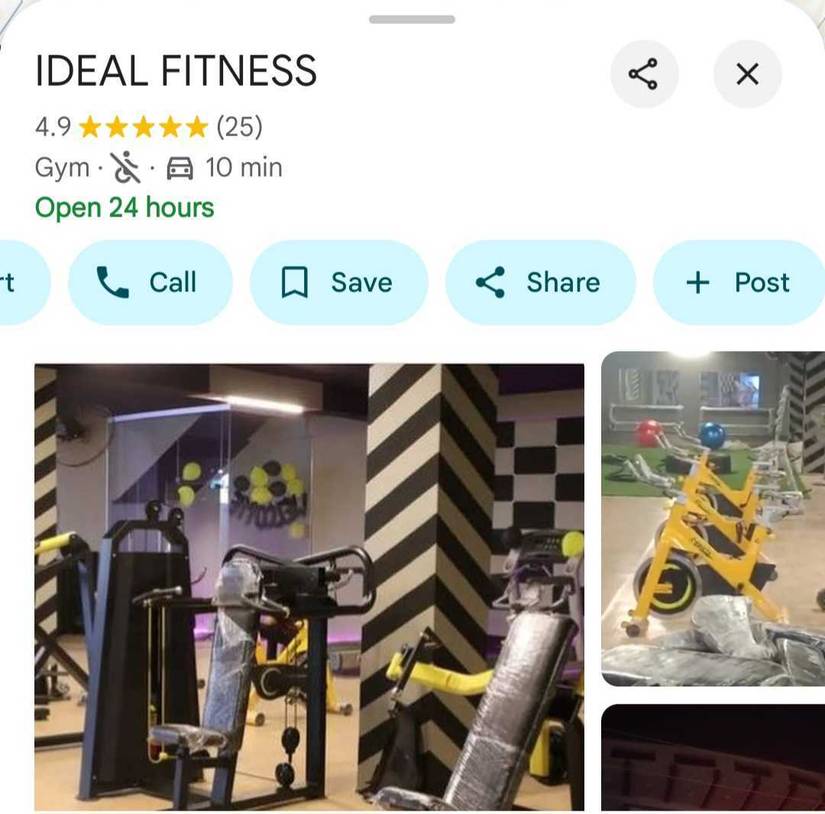The image size is (825, 814).
Task: Tap the Share chip
Action: [x=540, y=283]
